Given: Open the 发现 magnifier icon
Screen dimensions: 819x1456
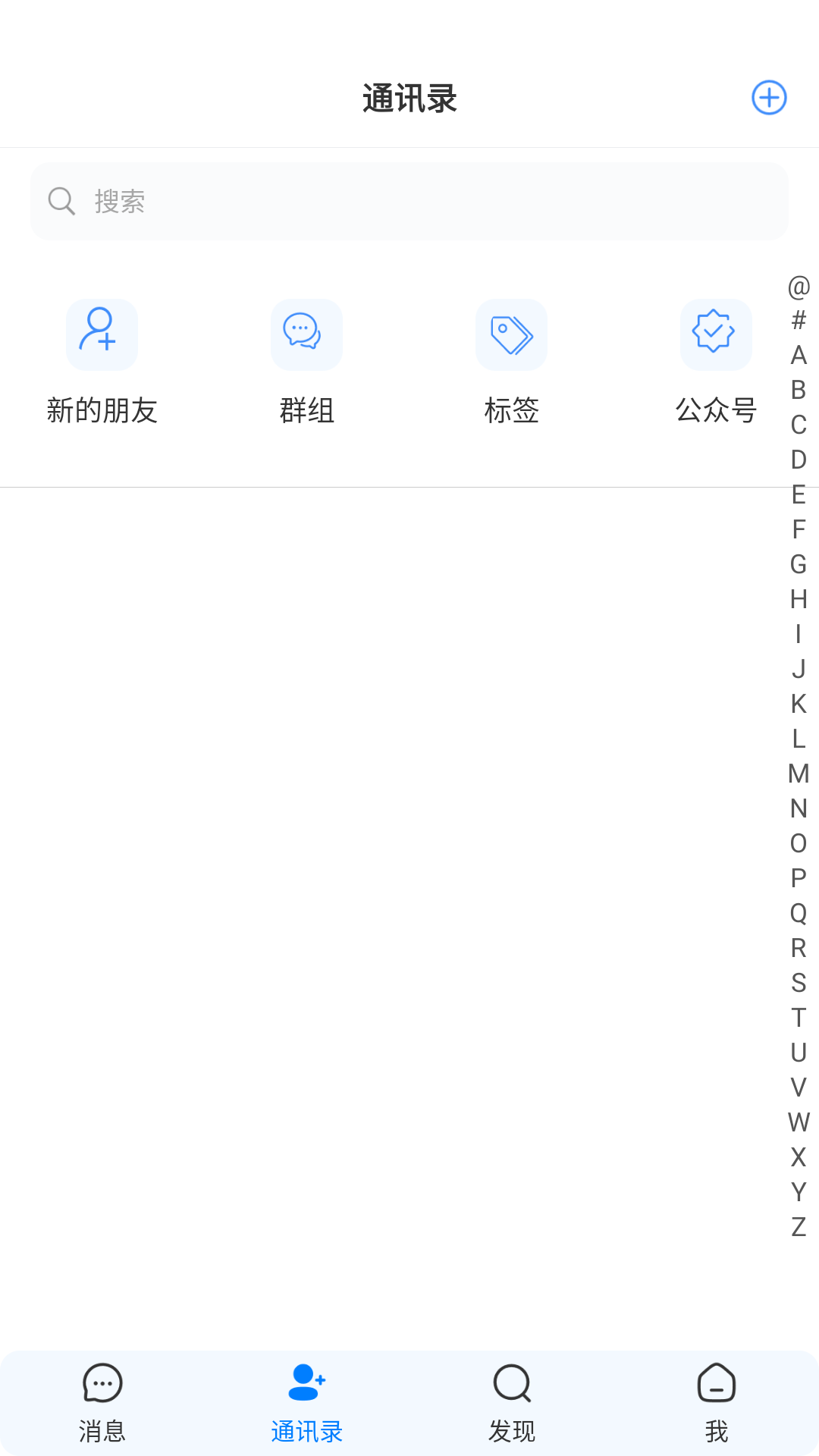Looking at the screenshot, I should pyautogui.click(x=511, y=1383).
